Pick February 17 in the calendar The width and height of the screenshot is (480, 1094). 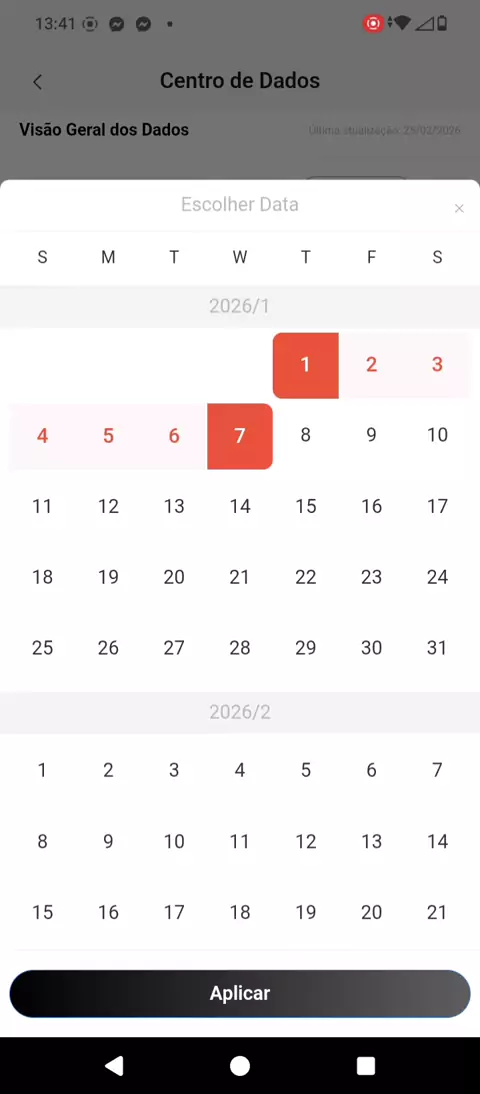(x=174, y=913)
